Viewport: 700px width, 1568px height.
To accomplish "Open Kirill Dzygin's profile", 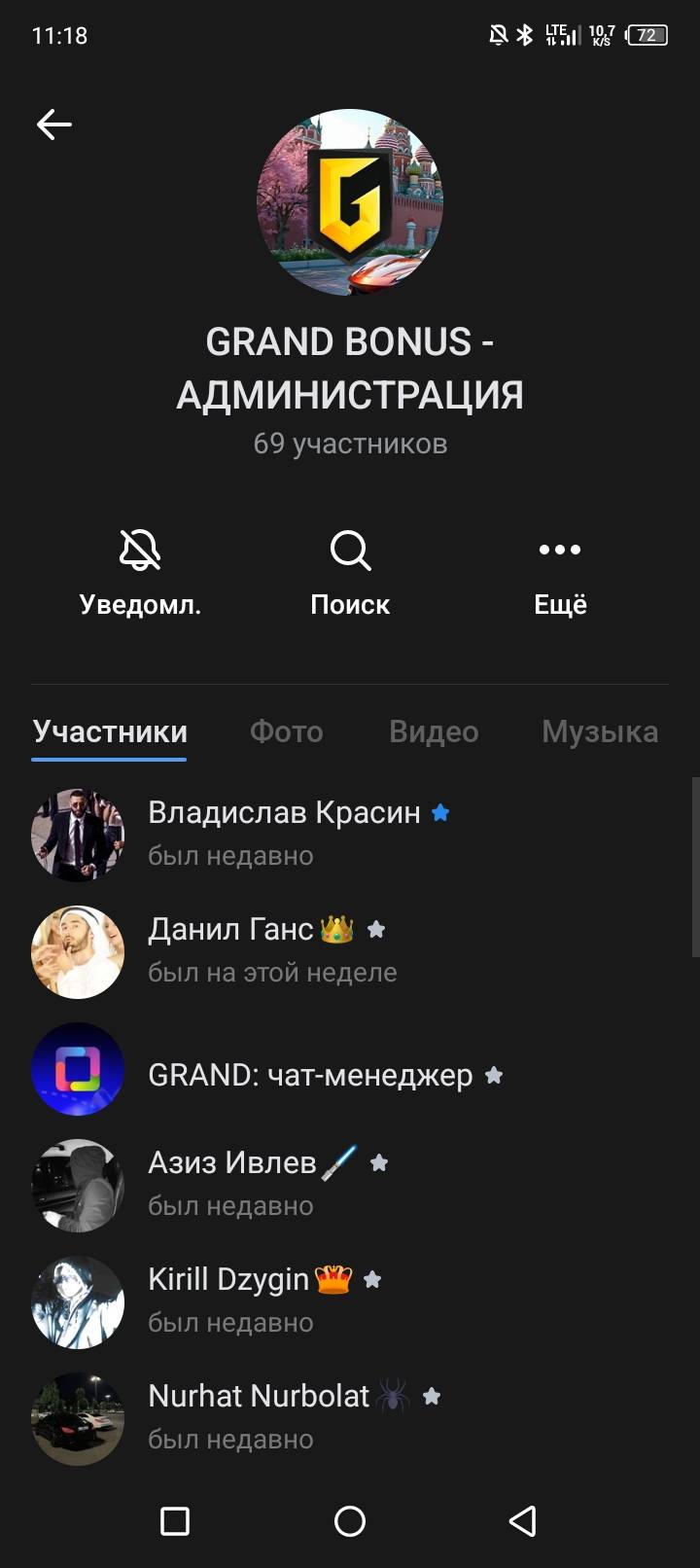I will (350, 1301).
